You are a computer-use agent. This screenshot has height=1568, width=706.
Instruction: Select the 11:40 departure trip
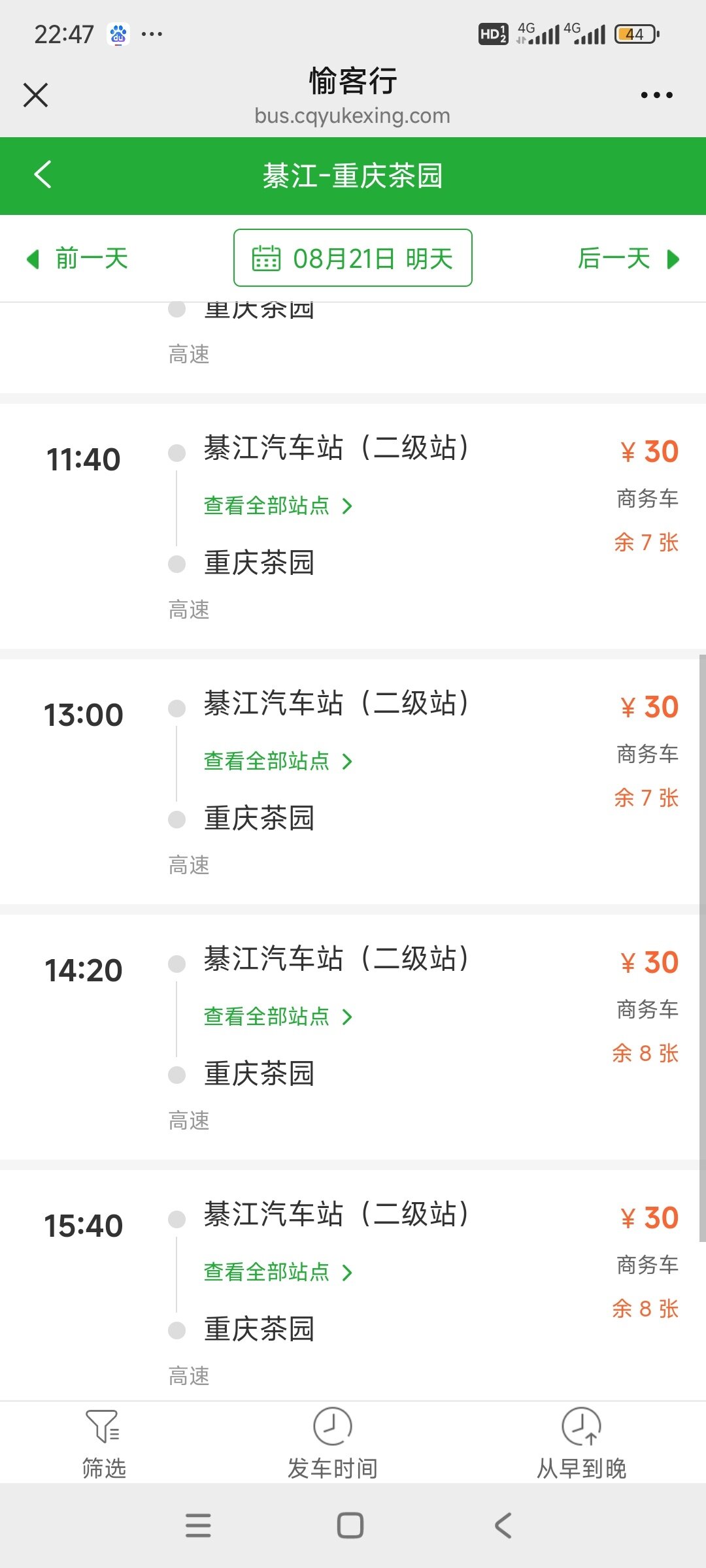(84, 459)
